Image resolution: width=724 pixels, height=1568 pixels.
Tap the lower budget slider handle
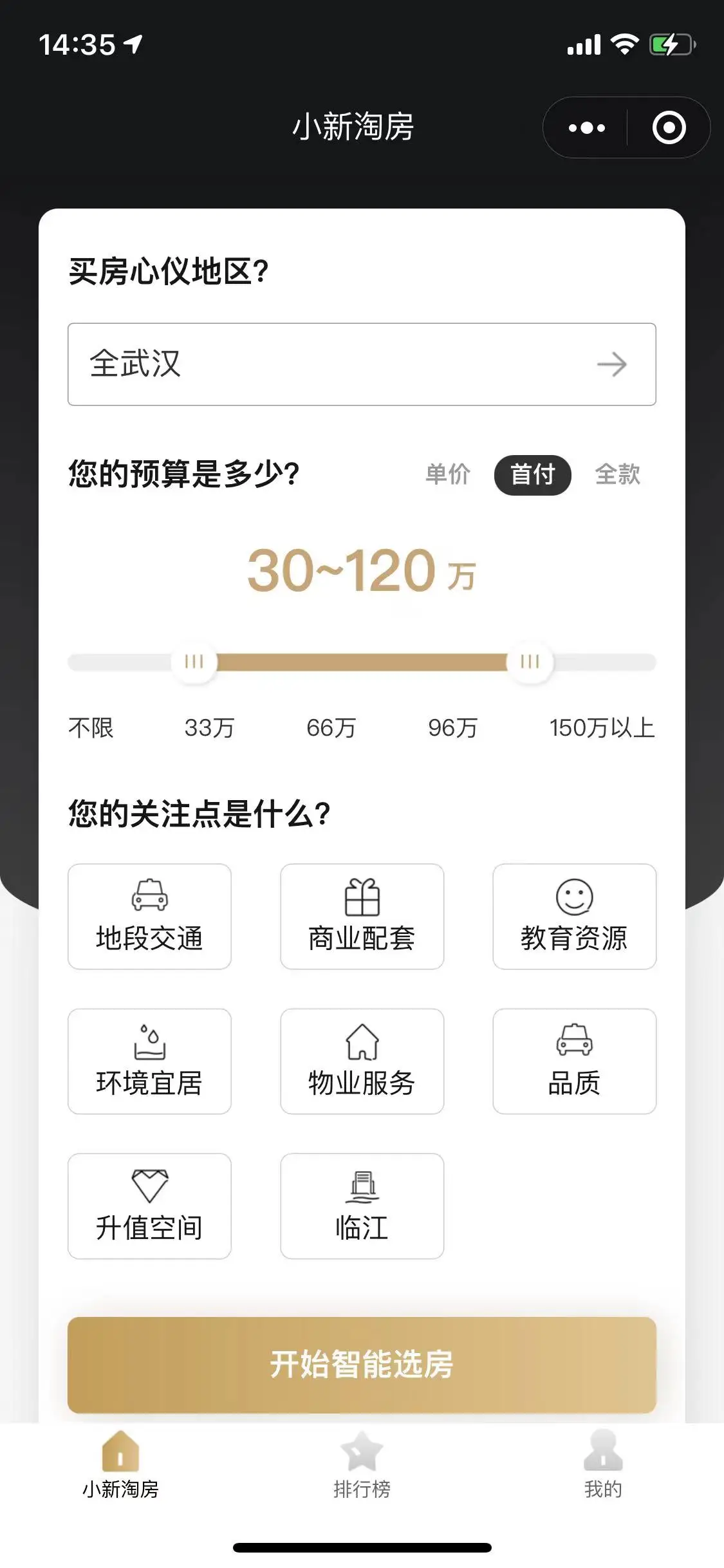point(194,662)
